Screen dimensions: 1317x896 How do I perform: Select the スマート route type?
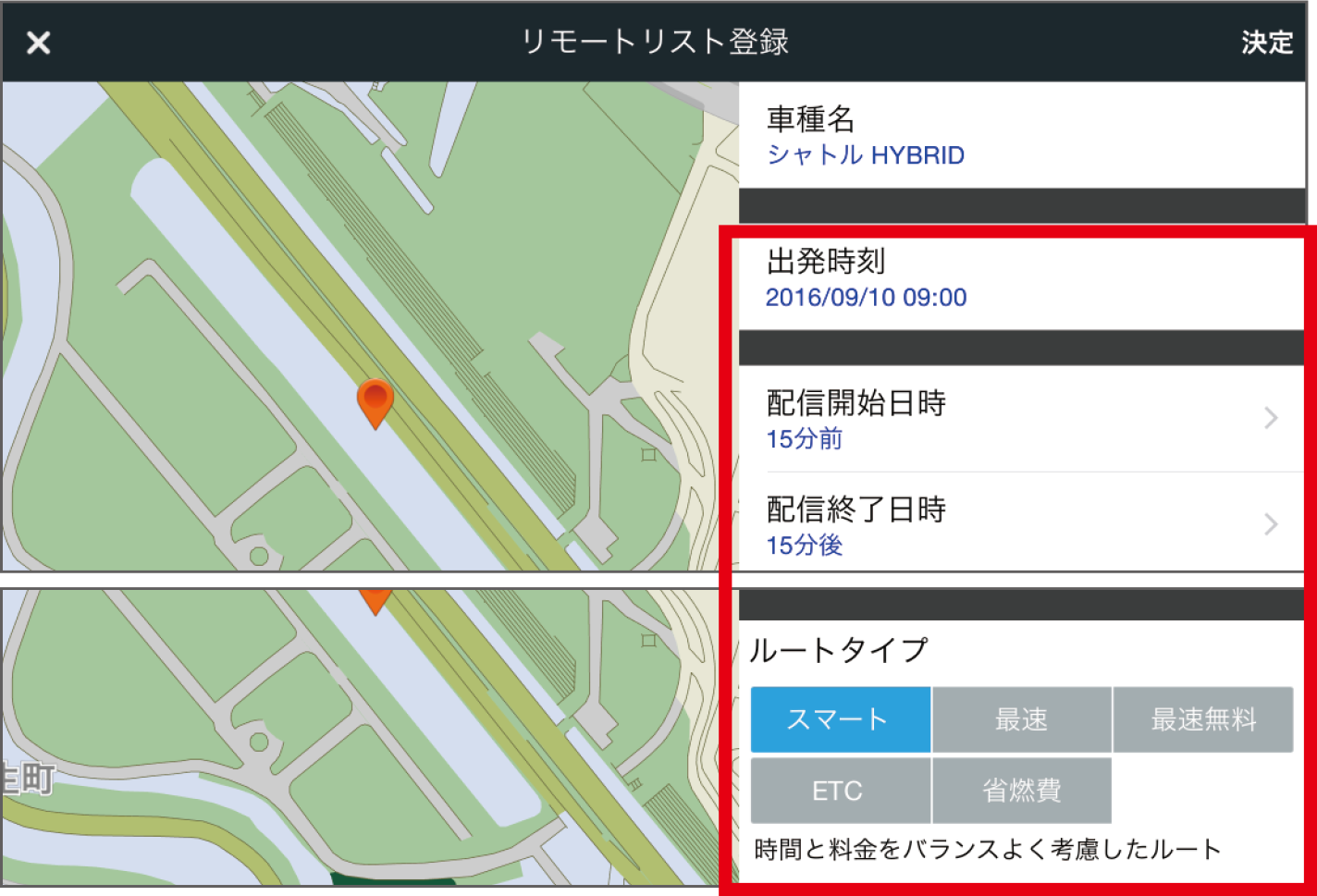[x=840, y=719]
